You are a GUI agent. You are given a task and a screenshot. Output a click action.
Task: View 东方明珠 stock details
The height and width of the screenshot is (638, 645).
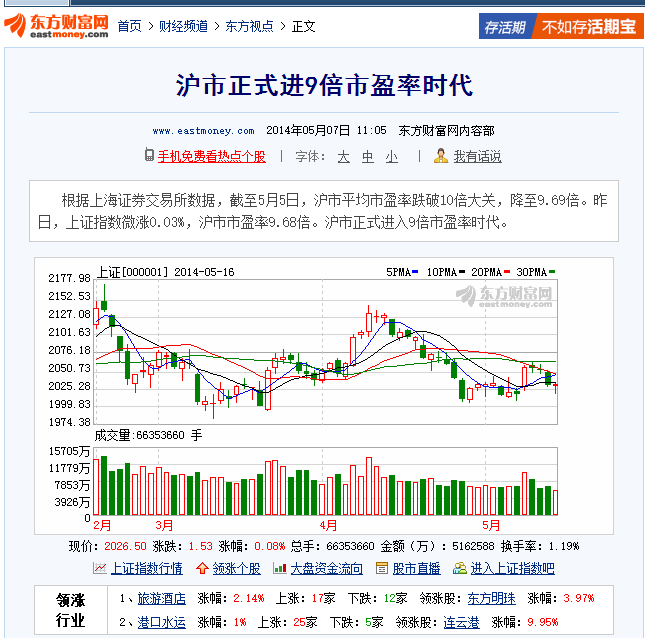(491, 598)
